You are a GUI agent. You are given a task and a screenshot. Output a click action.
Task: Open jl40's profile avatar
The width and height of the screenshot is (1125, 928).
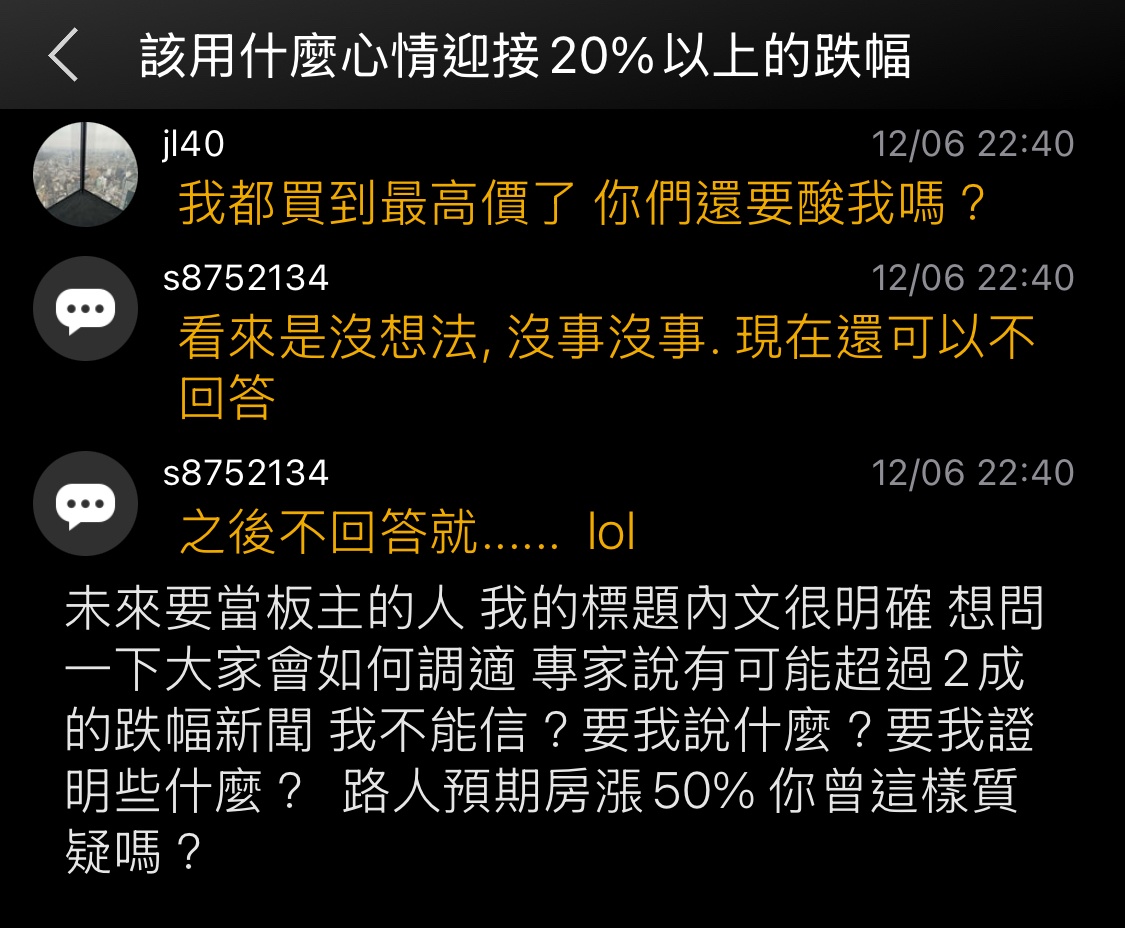[85, 174]
